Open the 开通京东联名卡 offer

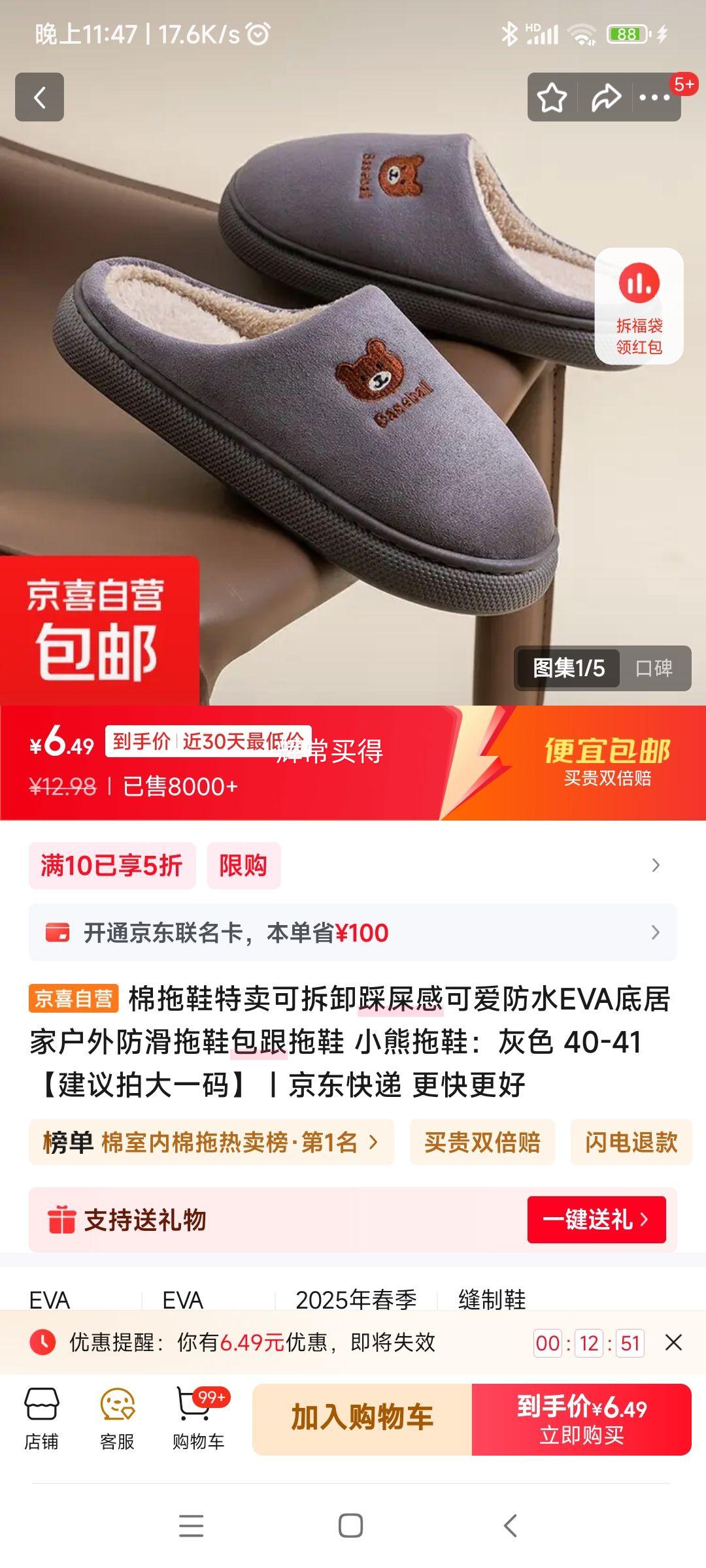tap(352, 932)
